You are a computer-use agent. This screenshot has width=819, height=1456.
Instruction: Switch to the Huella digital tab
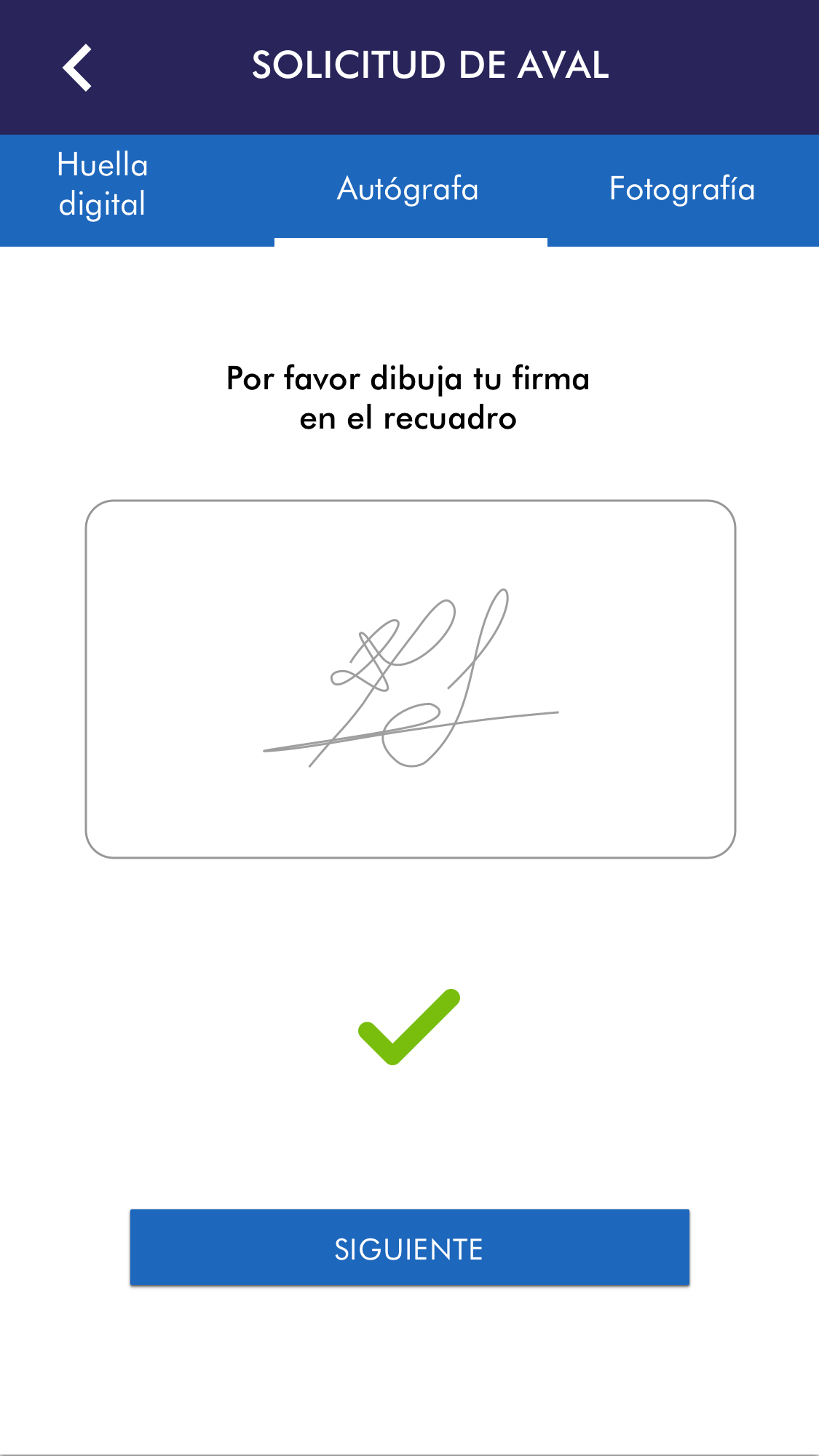point(103,185)
